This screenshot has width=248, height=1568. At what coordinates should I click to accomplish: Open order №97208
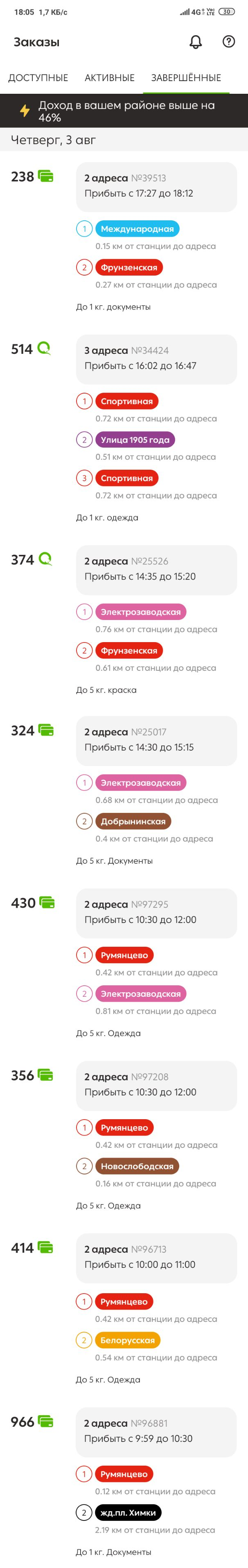tap(156, 1085)
